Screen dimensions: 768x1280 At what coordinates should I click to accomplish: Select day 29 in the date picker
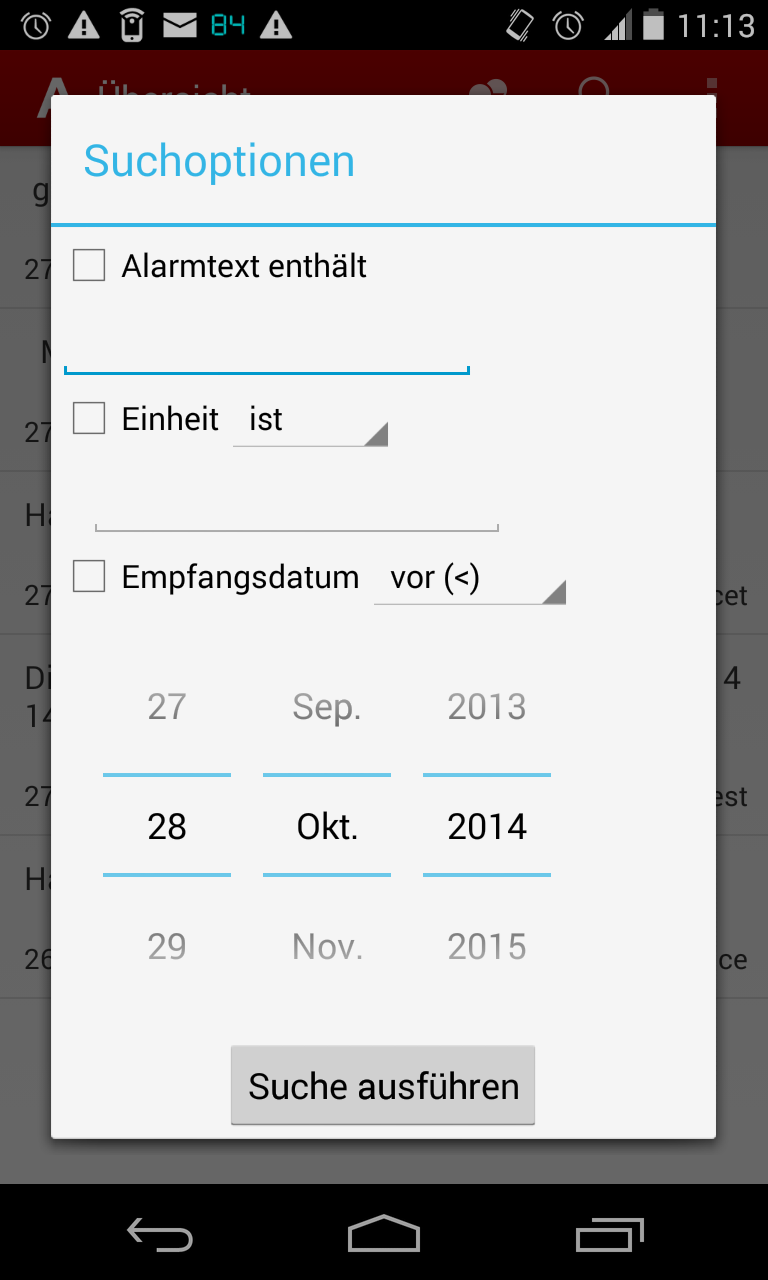(x=167, y=946)
